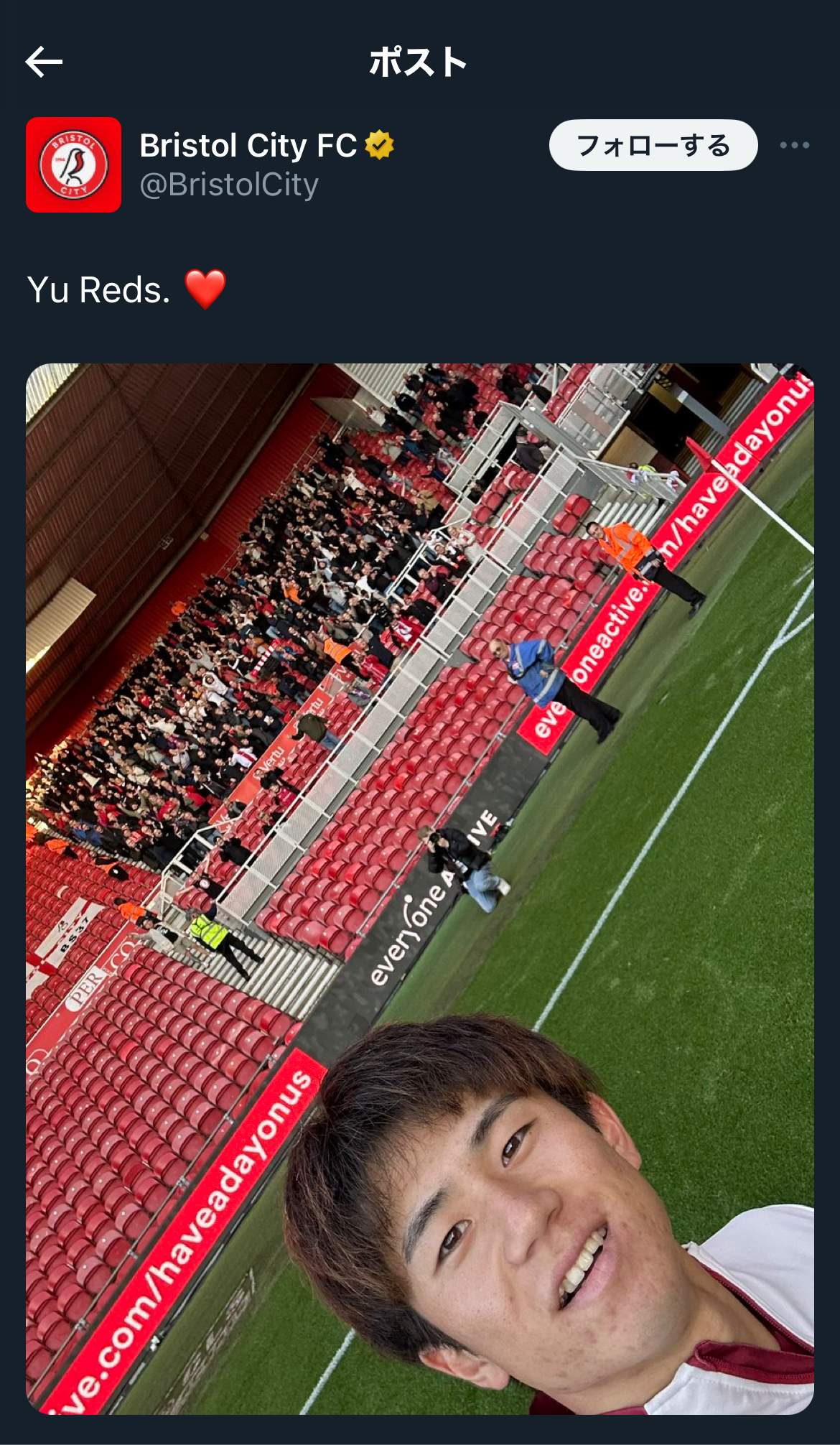Go back using the top-left arrow
This screenshot has width=840, height=1445.
click(x=44, y=62)
